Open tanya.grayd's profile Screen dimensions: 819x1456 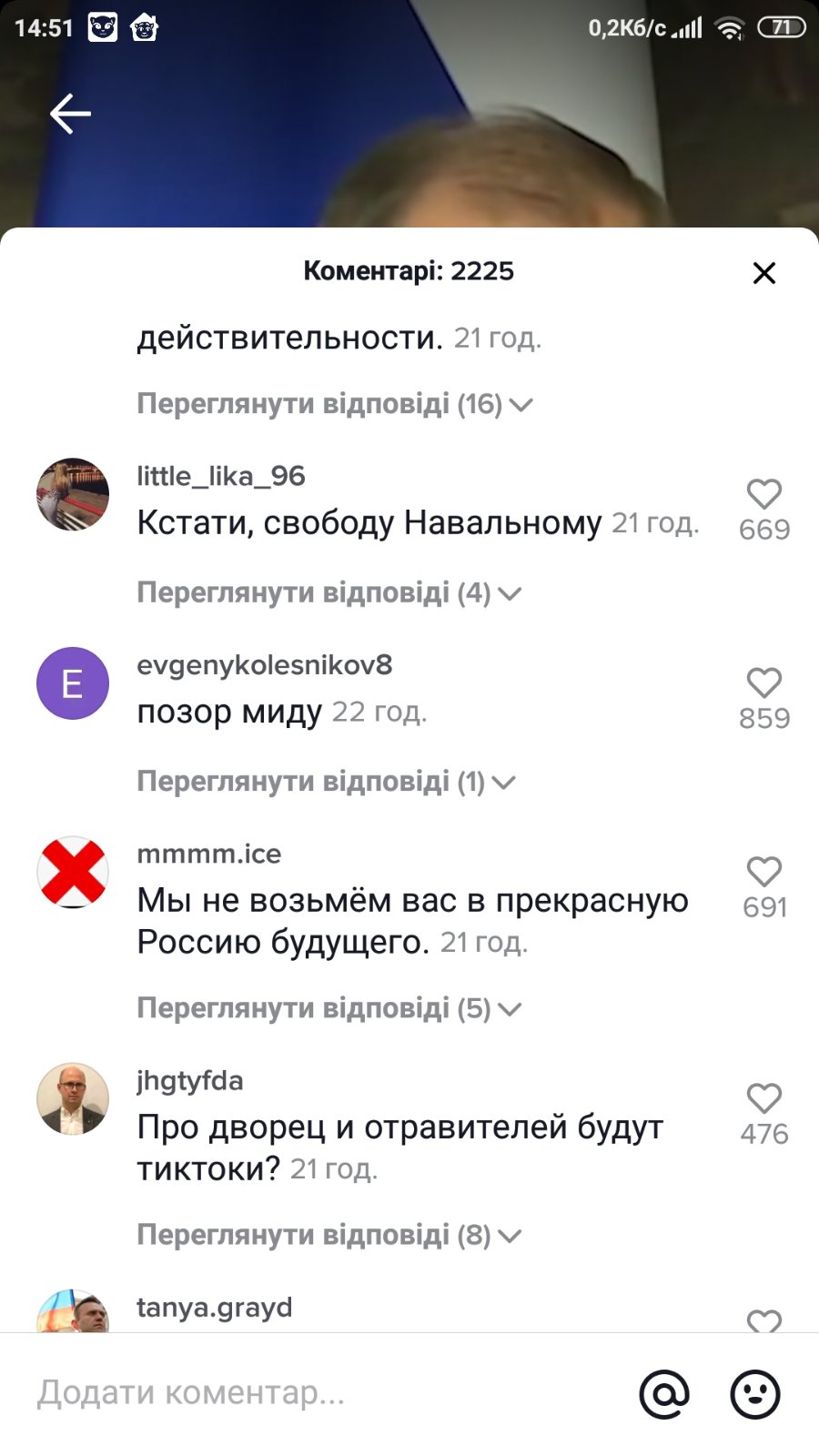tap(215, 1308)
